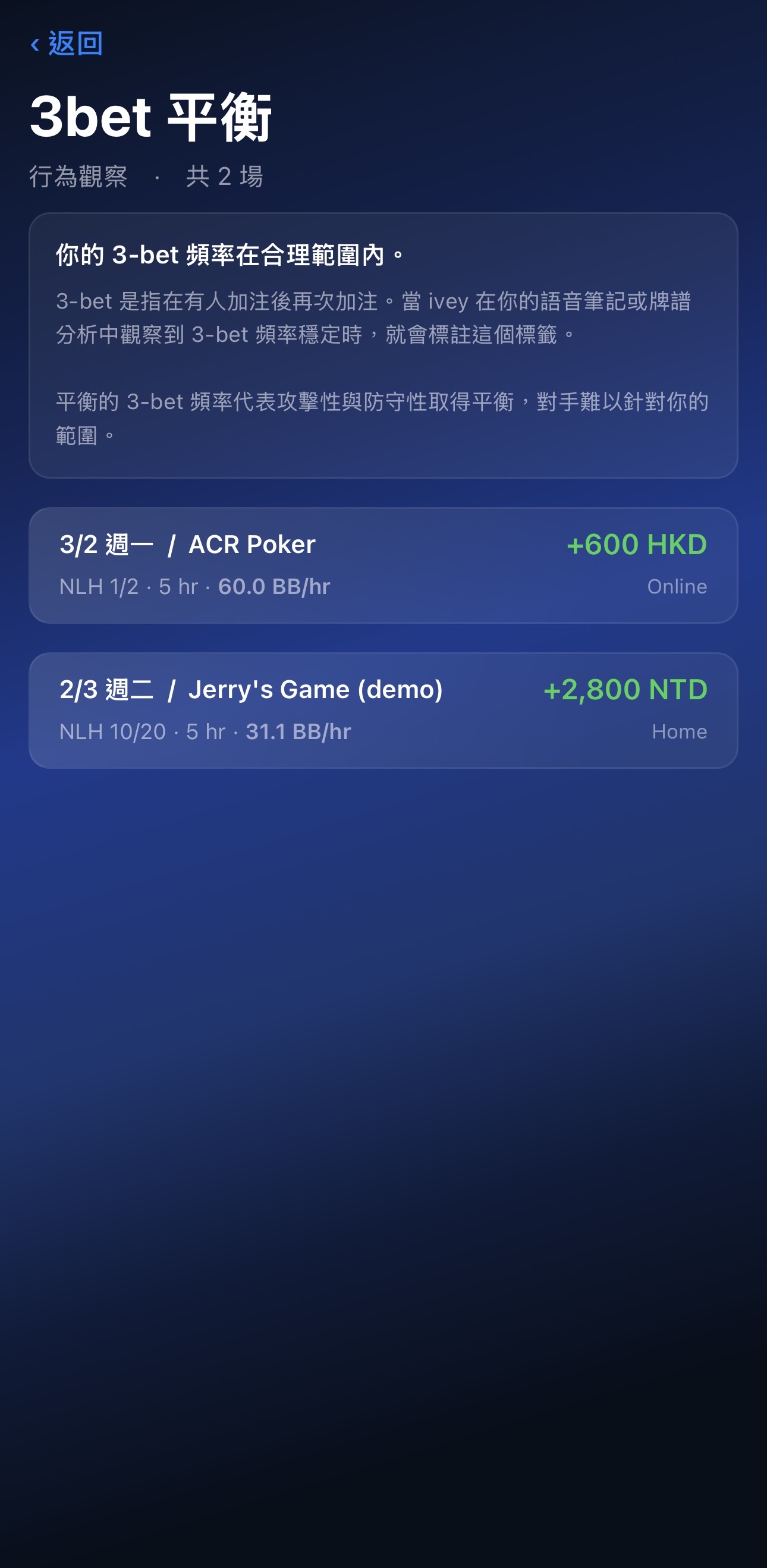Tap the 返回 back link

(73, 43)
